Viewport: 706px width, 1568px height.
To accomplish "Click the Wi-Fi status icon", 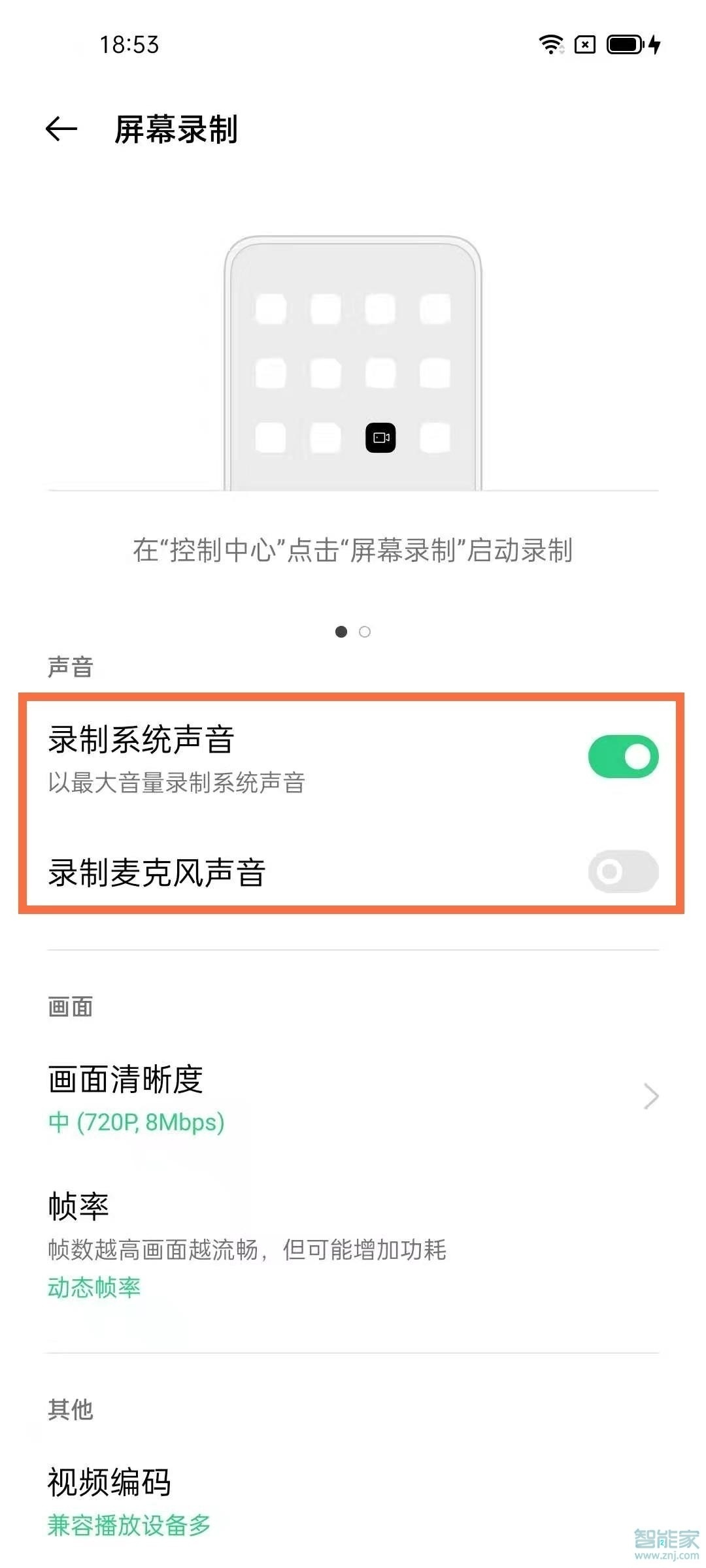I will coord(551,44).
